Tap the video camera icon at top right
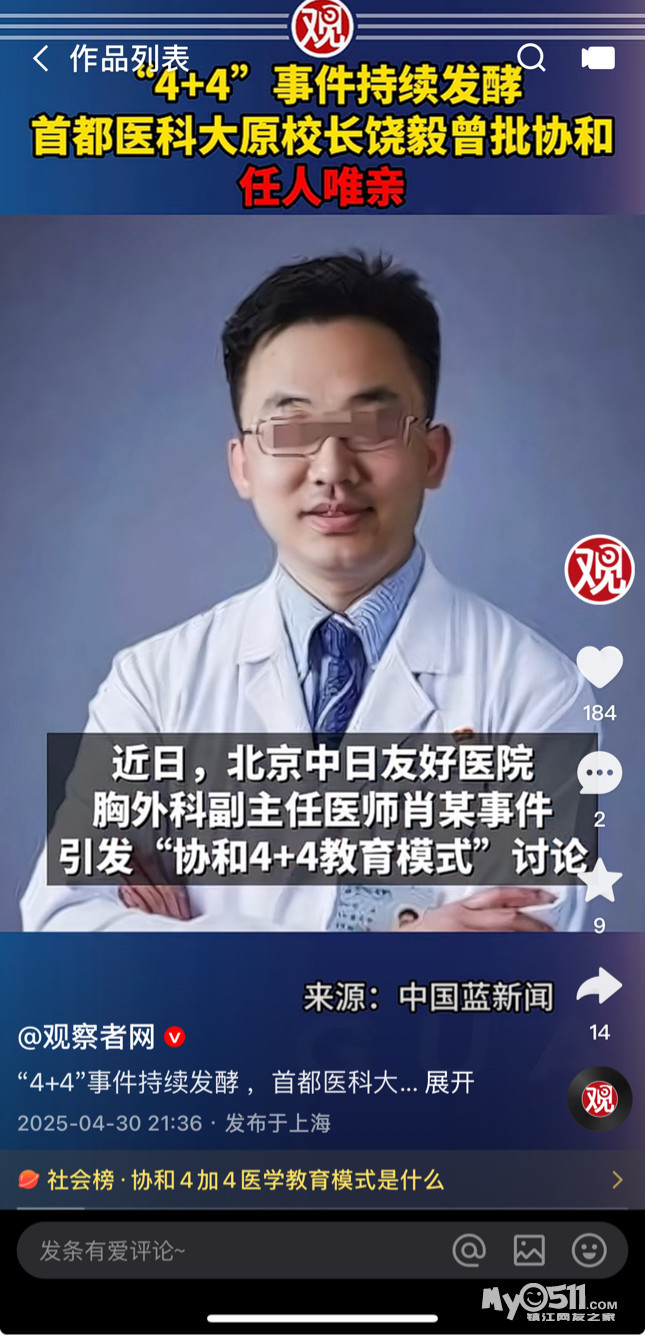 [598, 58]
